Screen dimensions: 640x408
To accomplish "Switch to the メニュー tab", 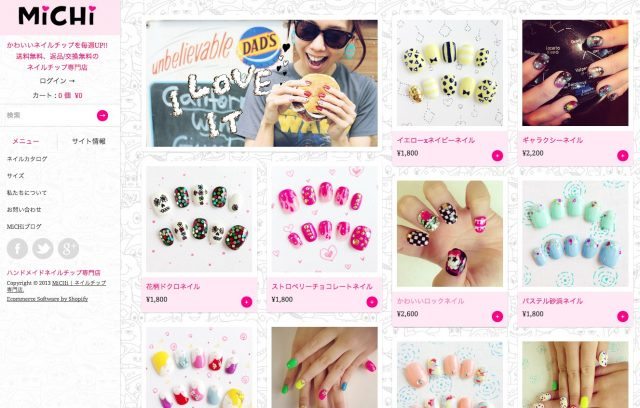I will pos(26,141).
